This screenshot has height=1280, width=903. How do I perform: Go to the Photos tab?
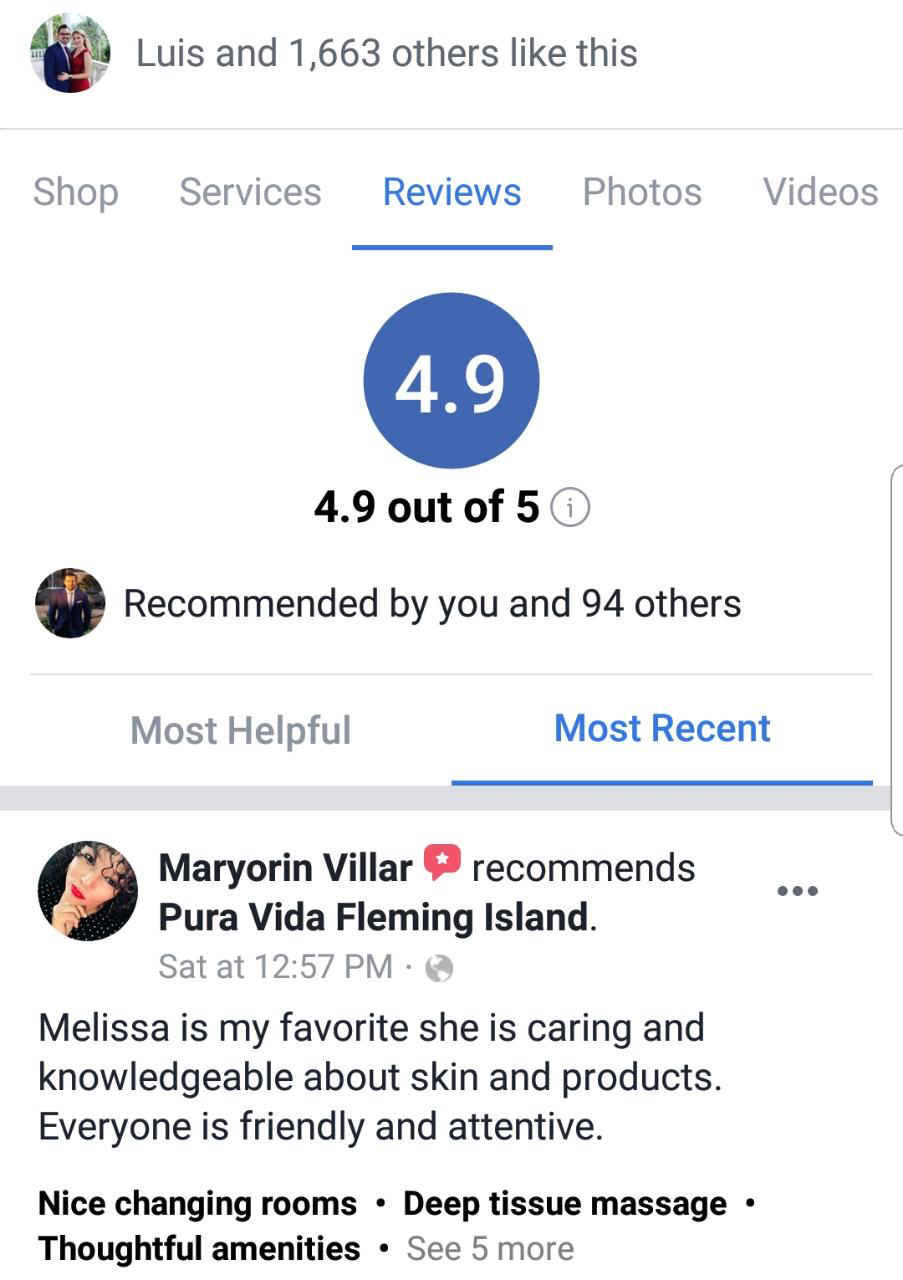642,192
